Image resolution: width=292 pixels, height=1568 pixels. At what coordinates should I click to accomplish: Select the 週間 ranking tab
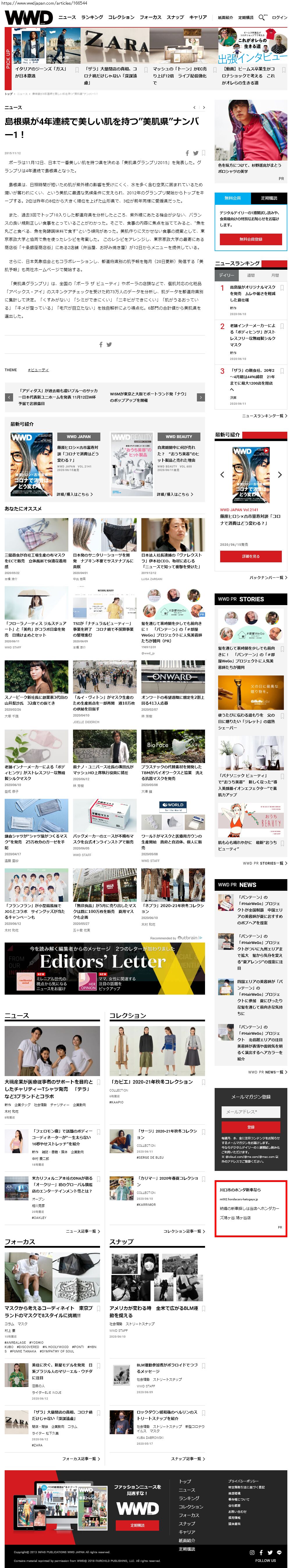[251, 275]
